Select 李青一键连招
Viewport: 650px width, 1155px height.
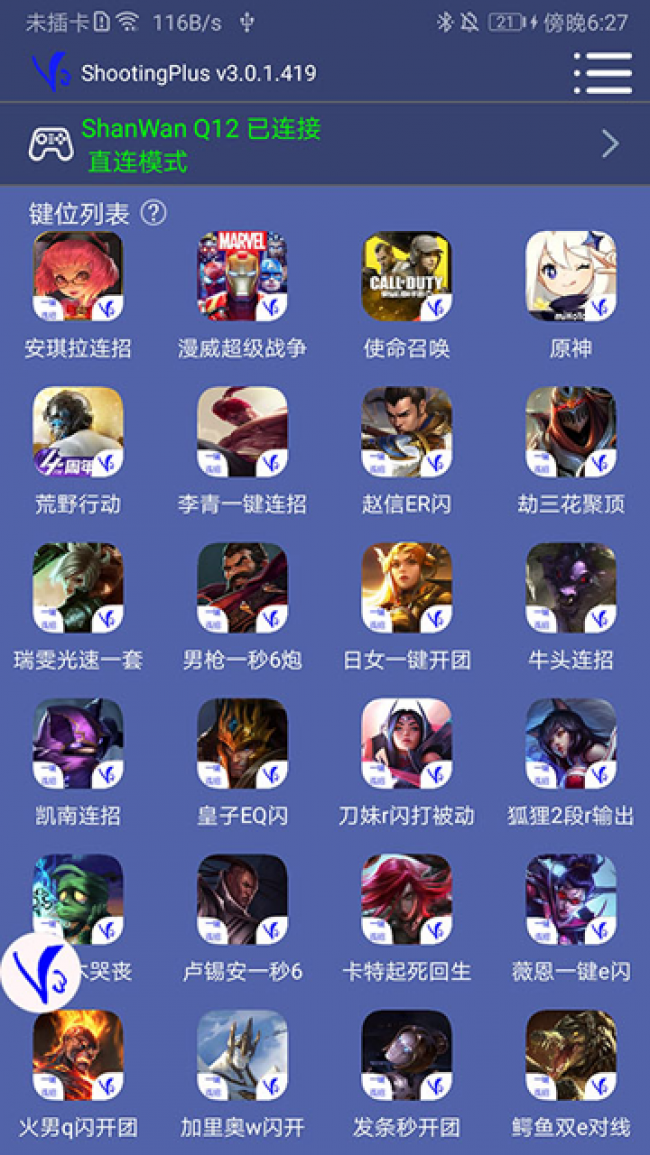pyautogui.click(x=242, y=432)
